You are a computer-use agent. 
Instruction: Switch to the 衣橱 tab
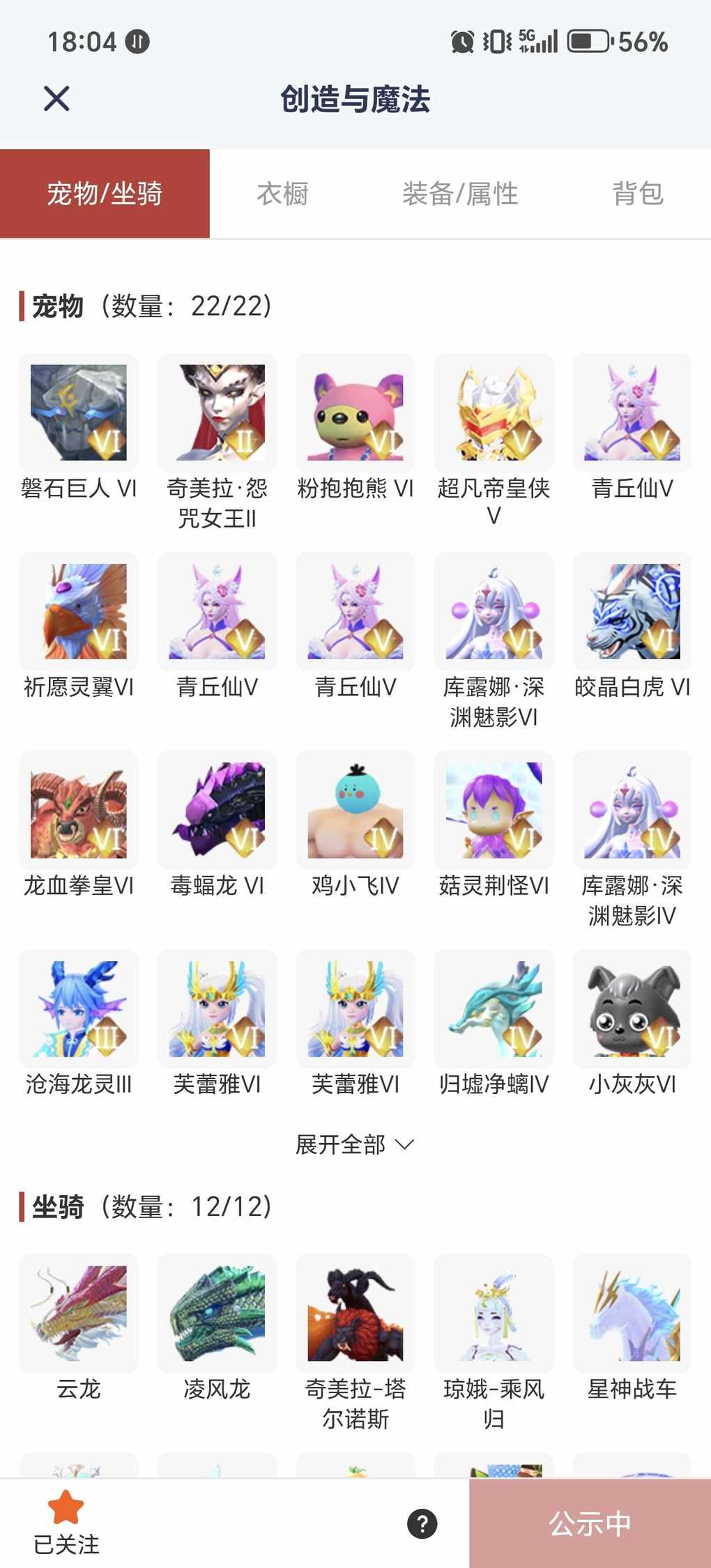pos(282,194)
